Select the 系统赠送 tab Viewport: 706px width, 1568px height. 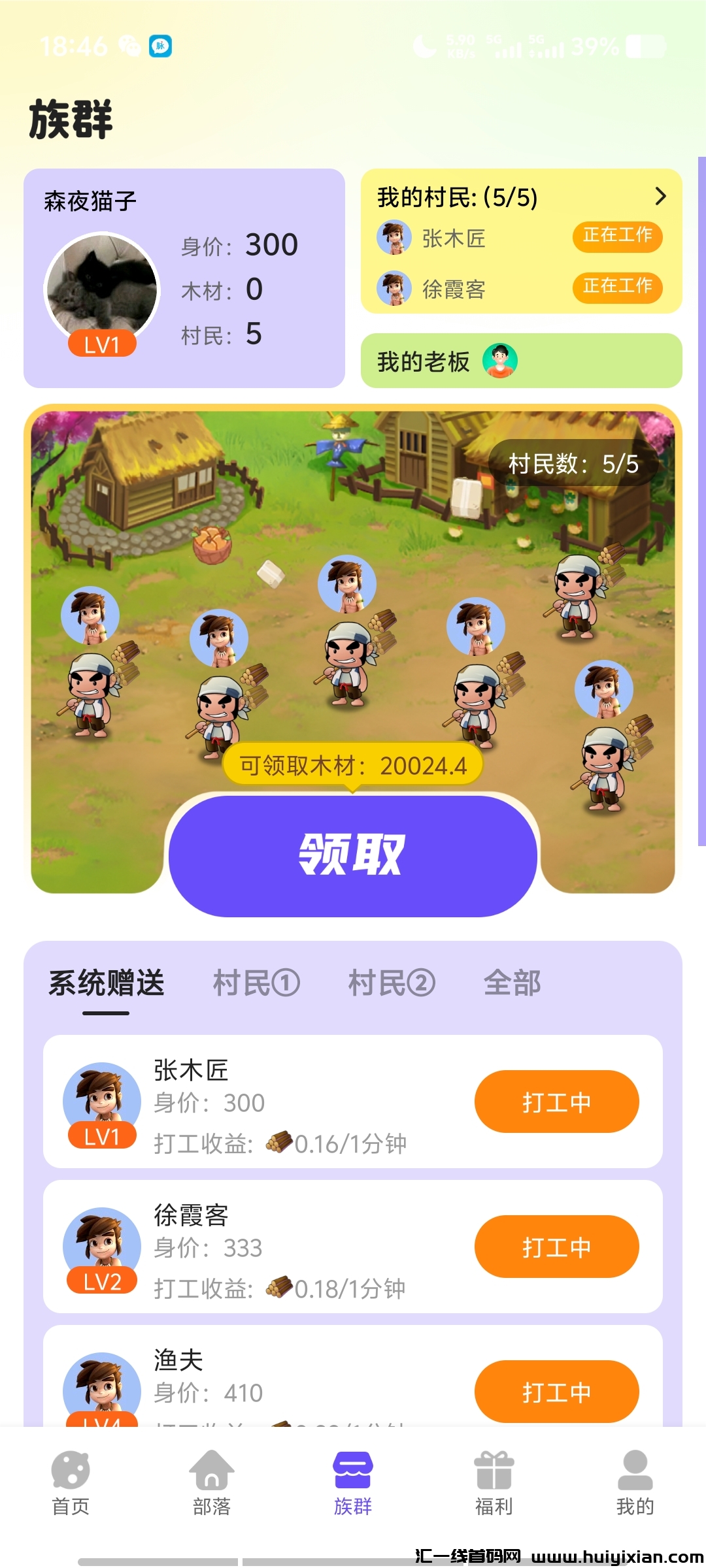point(106,983)
